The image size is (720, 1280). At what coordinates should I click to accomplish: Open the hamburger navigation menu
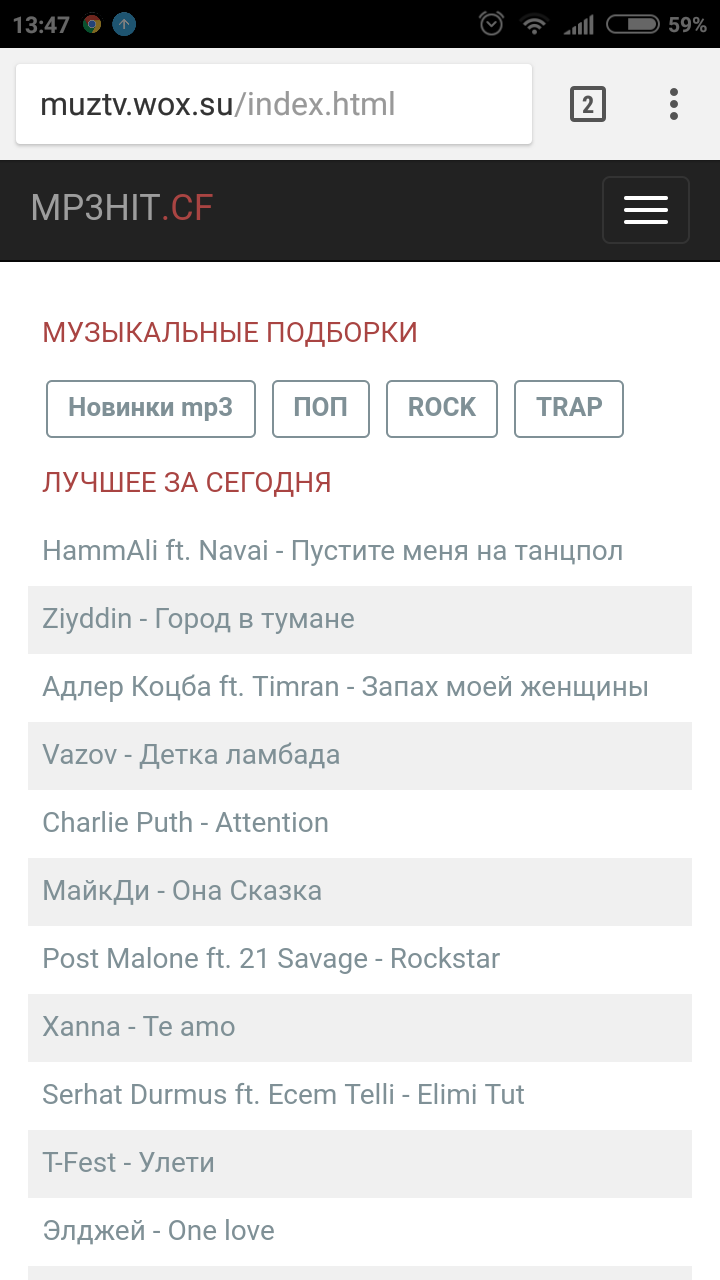(x=645, y=210)
